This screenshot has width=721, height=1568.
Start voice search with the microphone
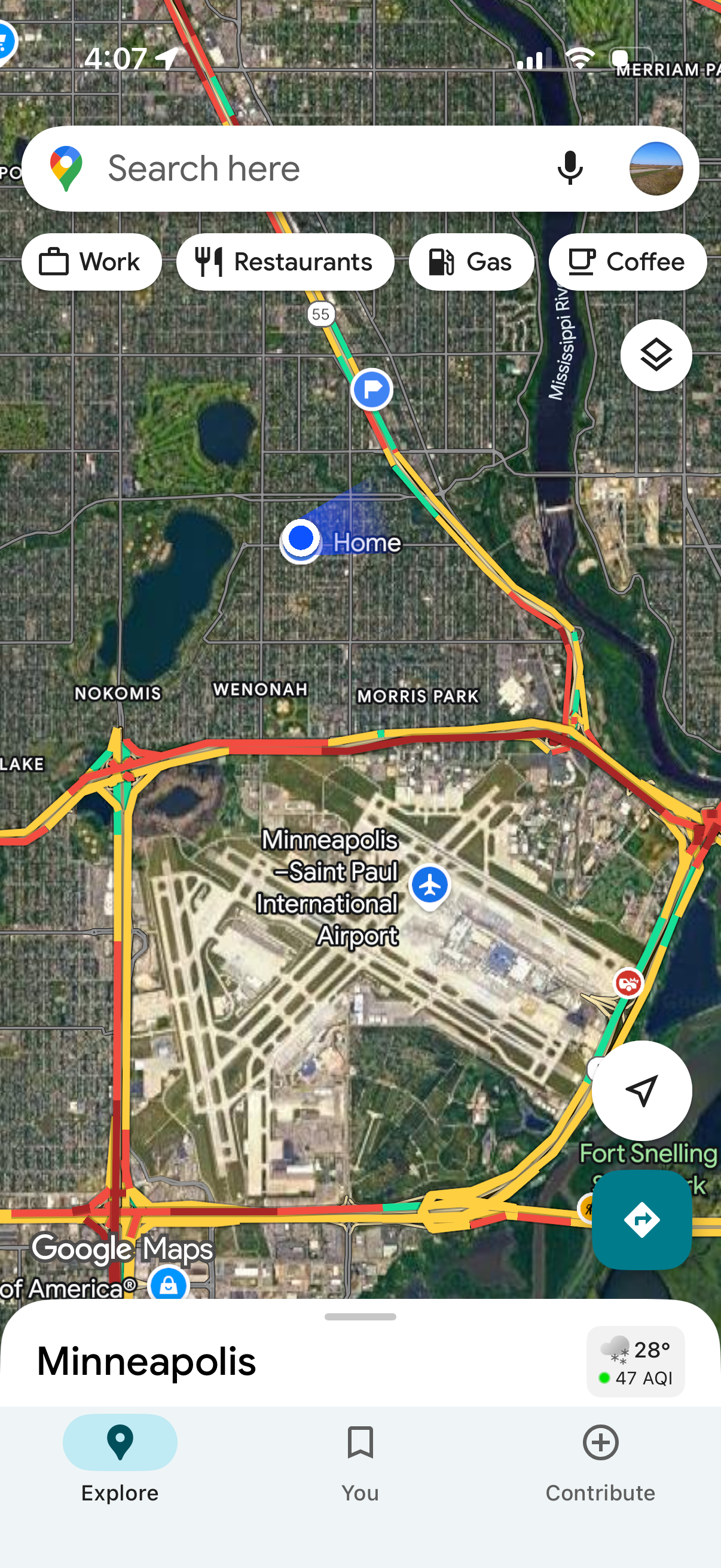click(570, 169)
